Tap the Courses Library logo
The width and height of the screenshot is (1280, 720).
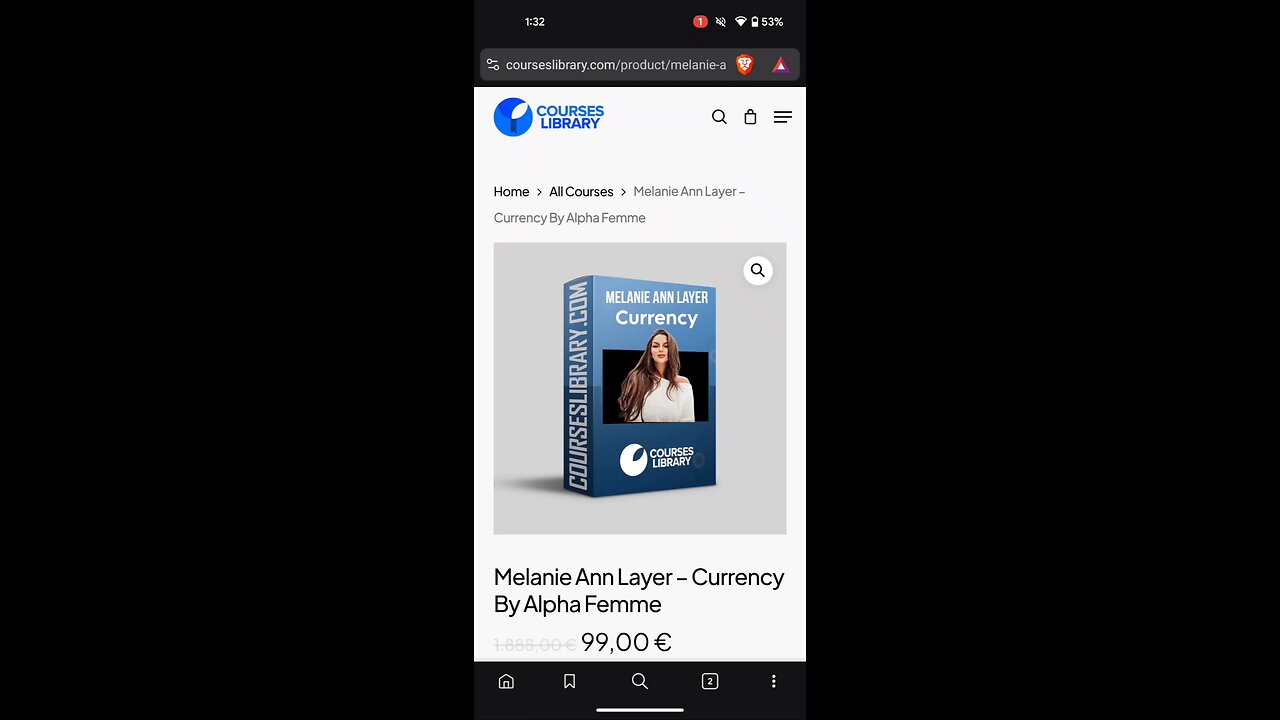click(549, 117)
